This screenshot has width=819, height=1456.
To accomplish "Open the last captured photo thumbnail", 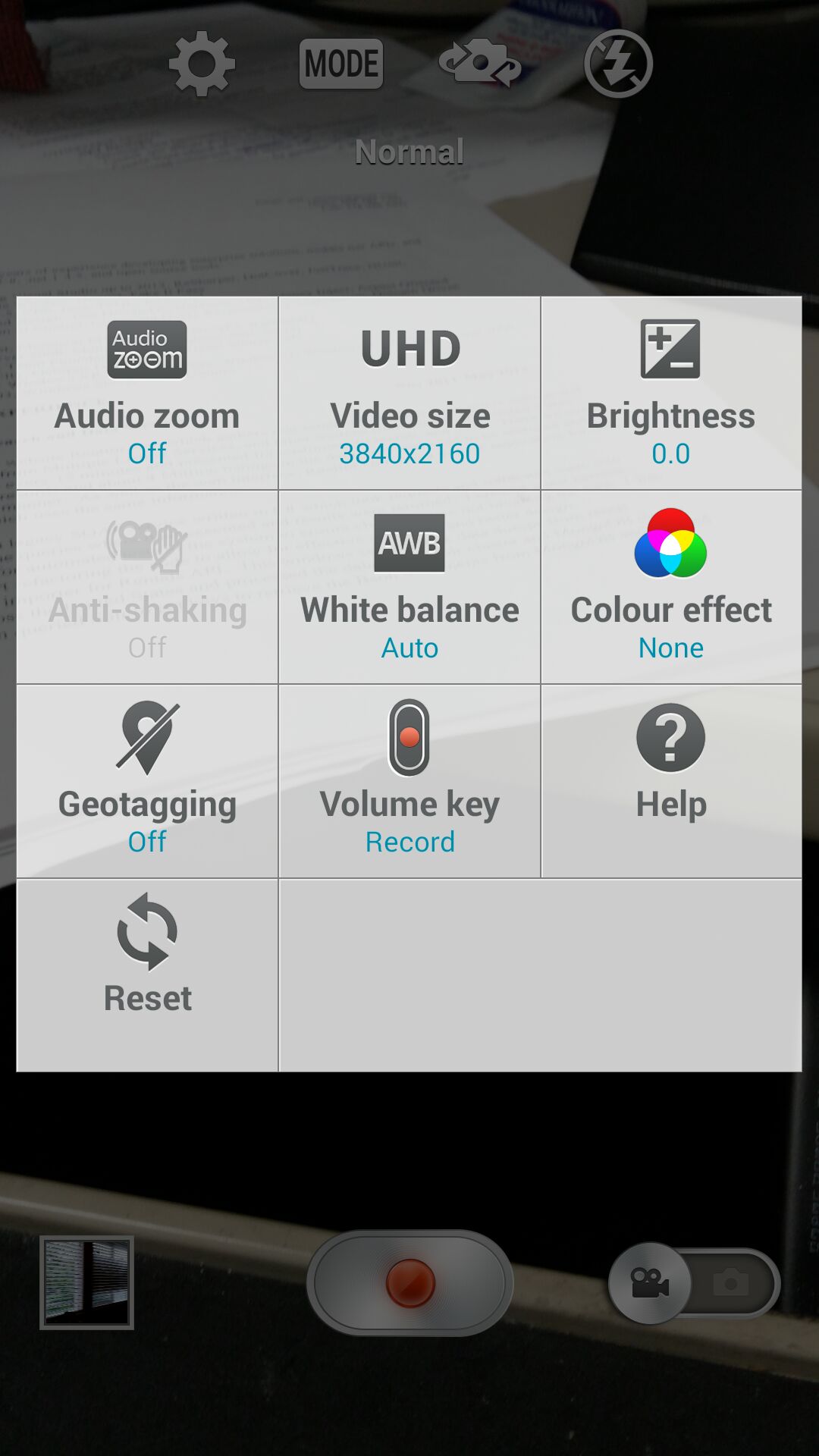I will 86,1282.
